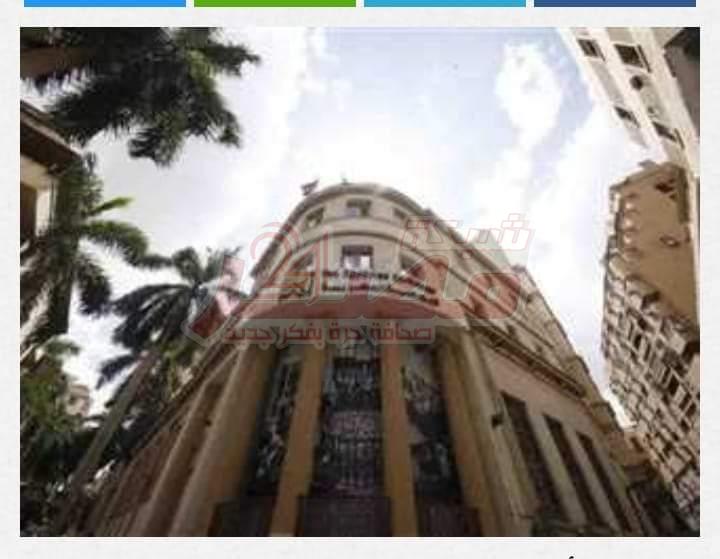Open the article photo of the building

(x=360, y=281)
